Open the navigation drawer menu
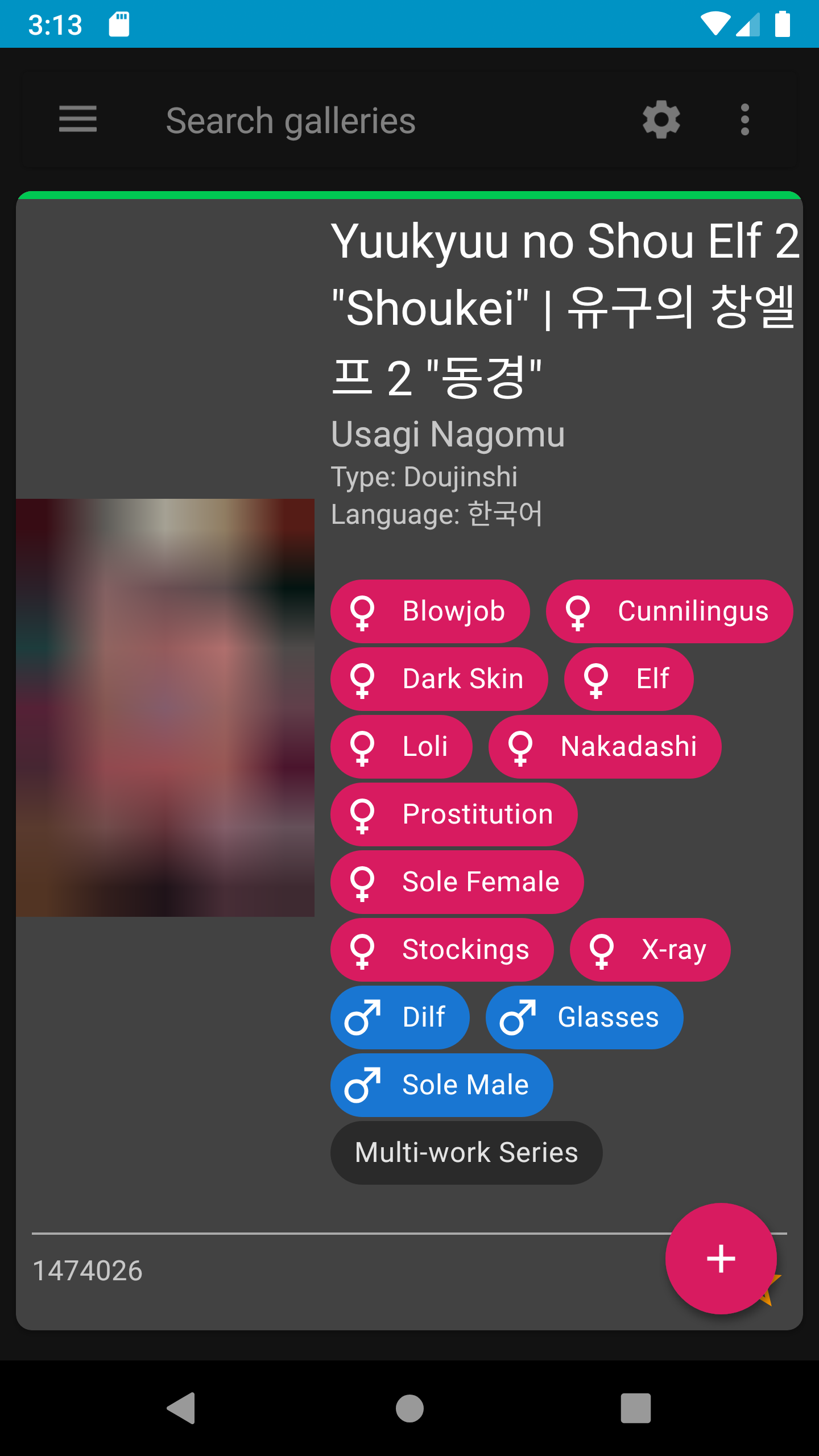This screenshot has height=1456, width=819. (x=78, y=119)
